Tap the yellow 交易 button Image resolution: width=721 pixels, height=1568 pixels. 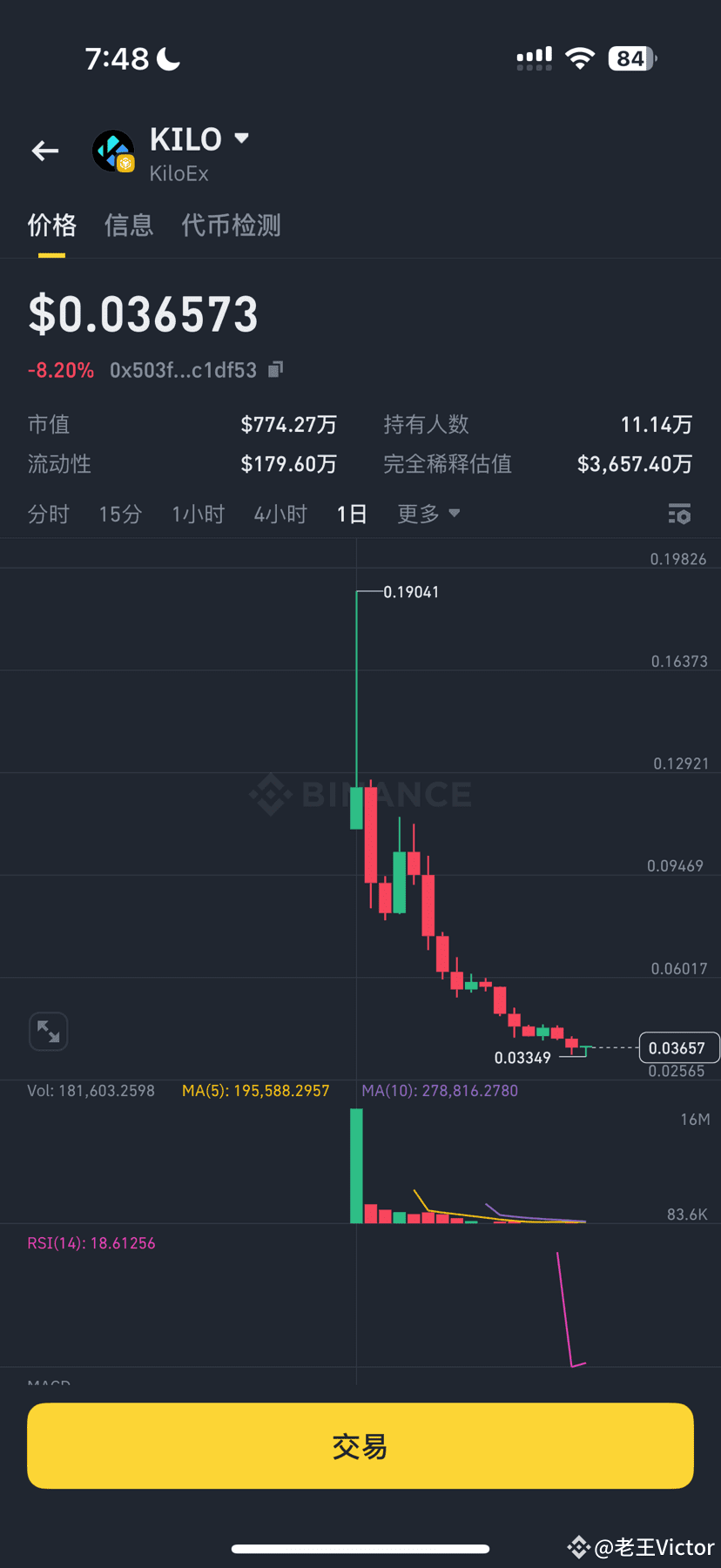click(360, 1446)
